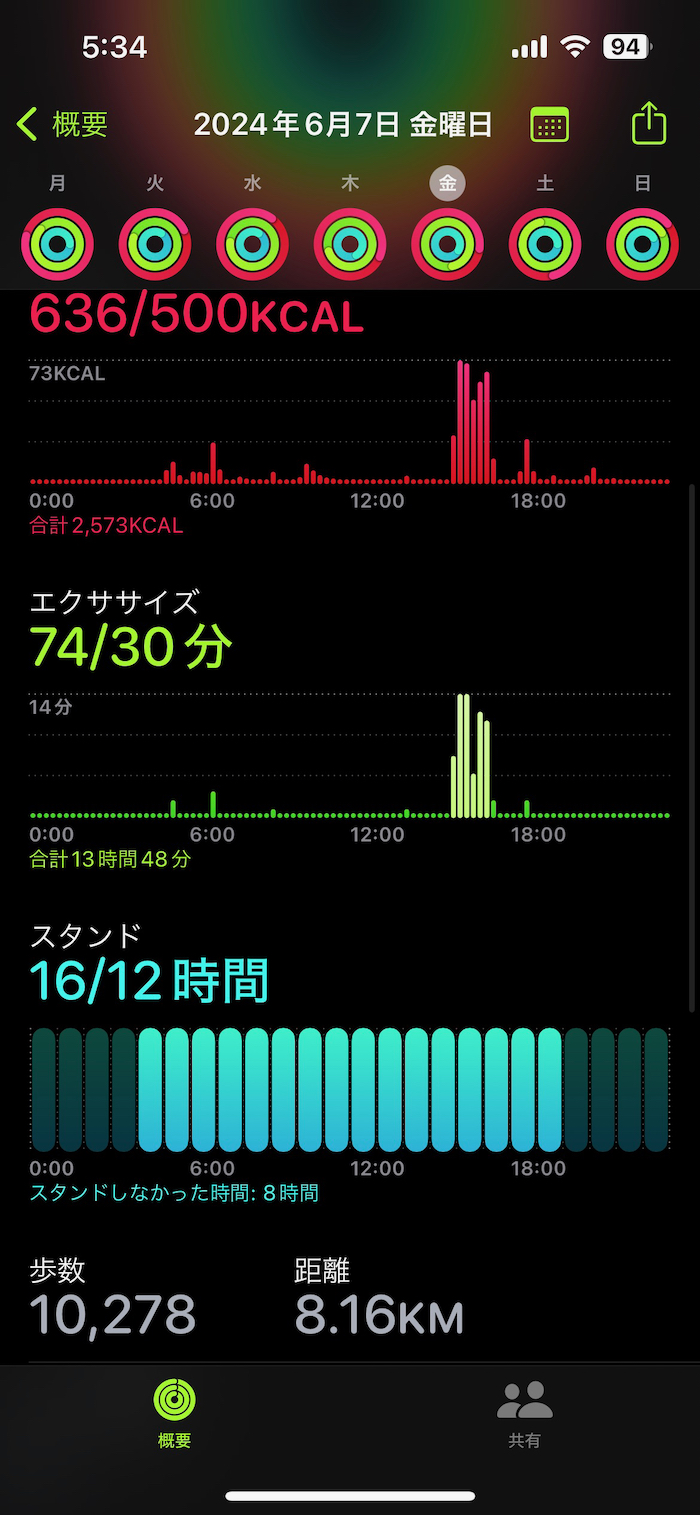Share this activity summary

coord(649,125)
